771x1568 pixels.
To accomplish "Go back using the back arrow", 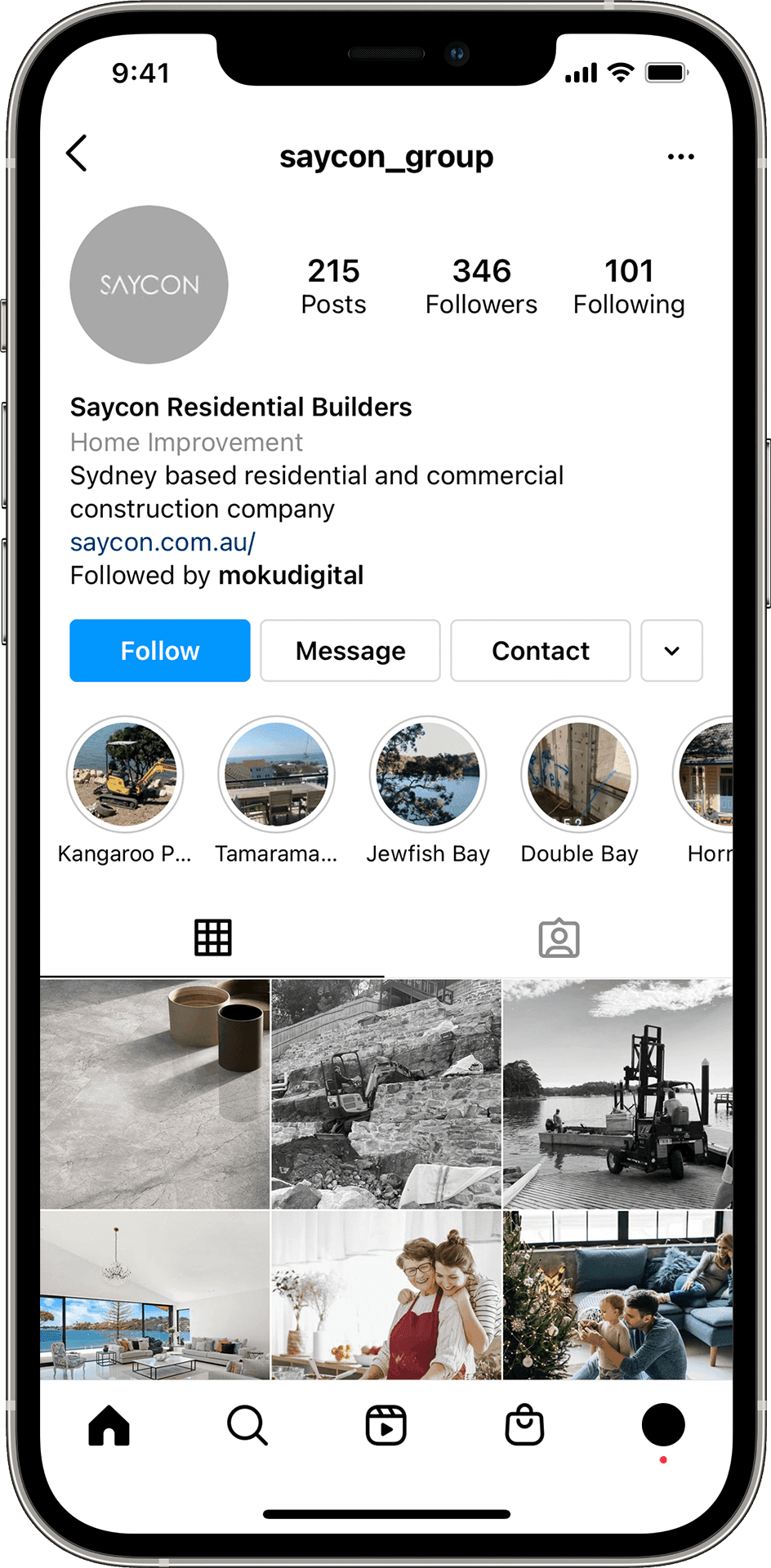I will click(77, 154).
